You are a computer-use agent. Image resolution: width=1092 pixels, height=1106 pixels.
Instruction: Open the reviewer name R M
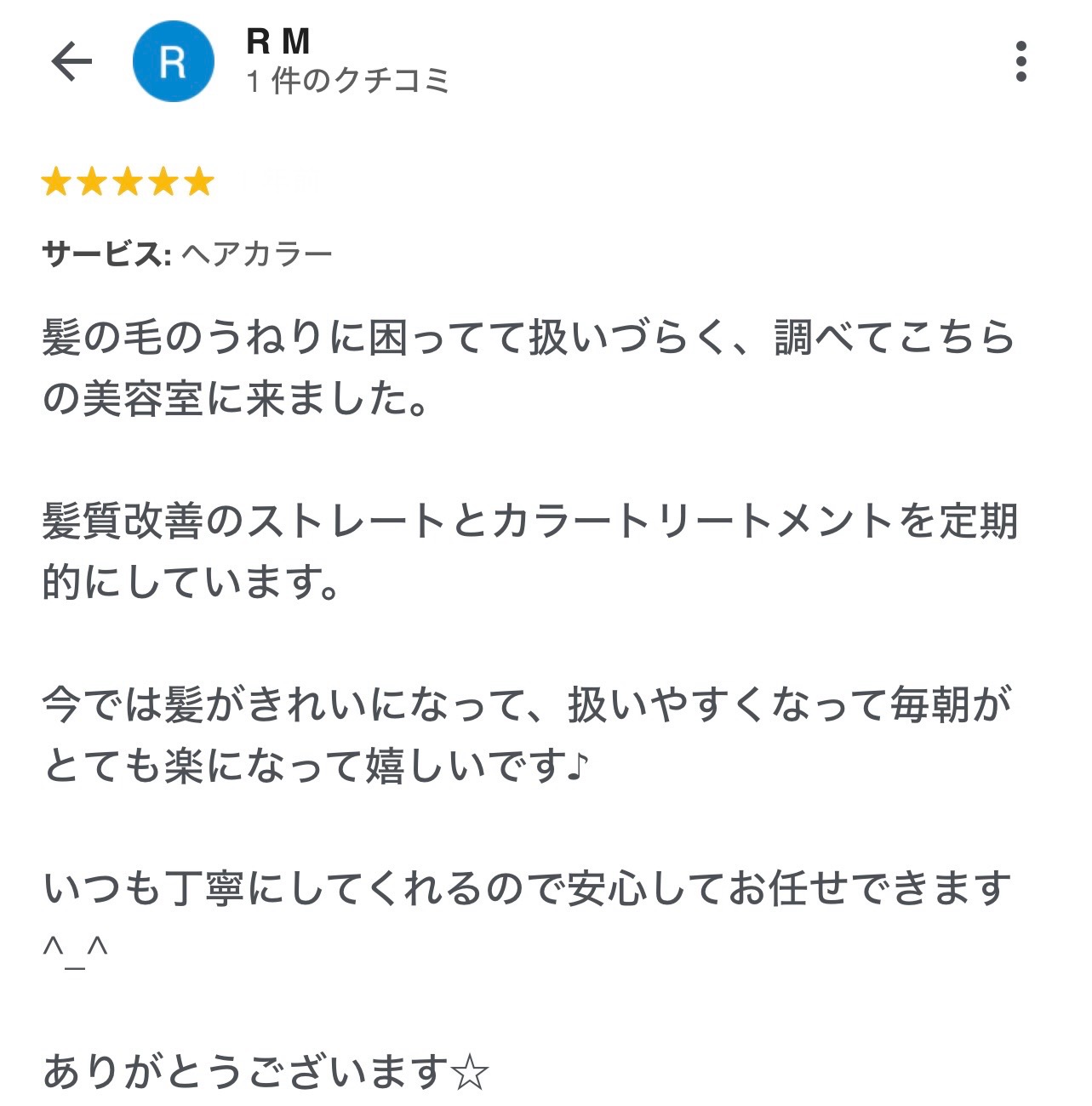[x=278, y=41]
